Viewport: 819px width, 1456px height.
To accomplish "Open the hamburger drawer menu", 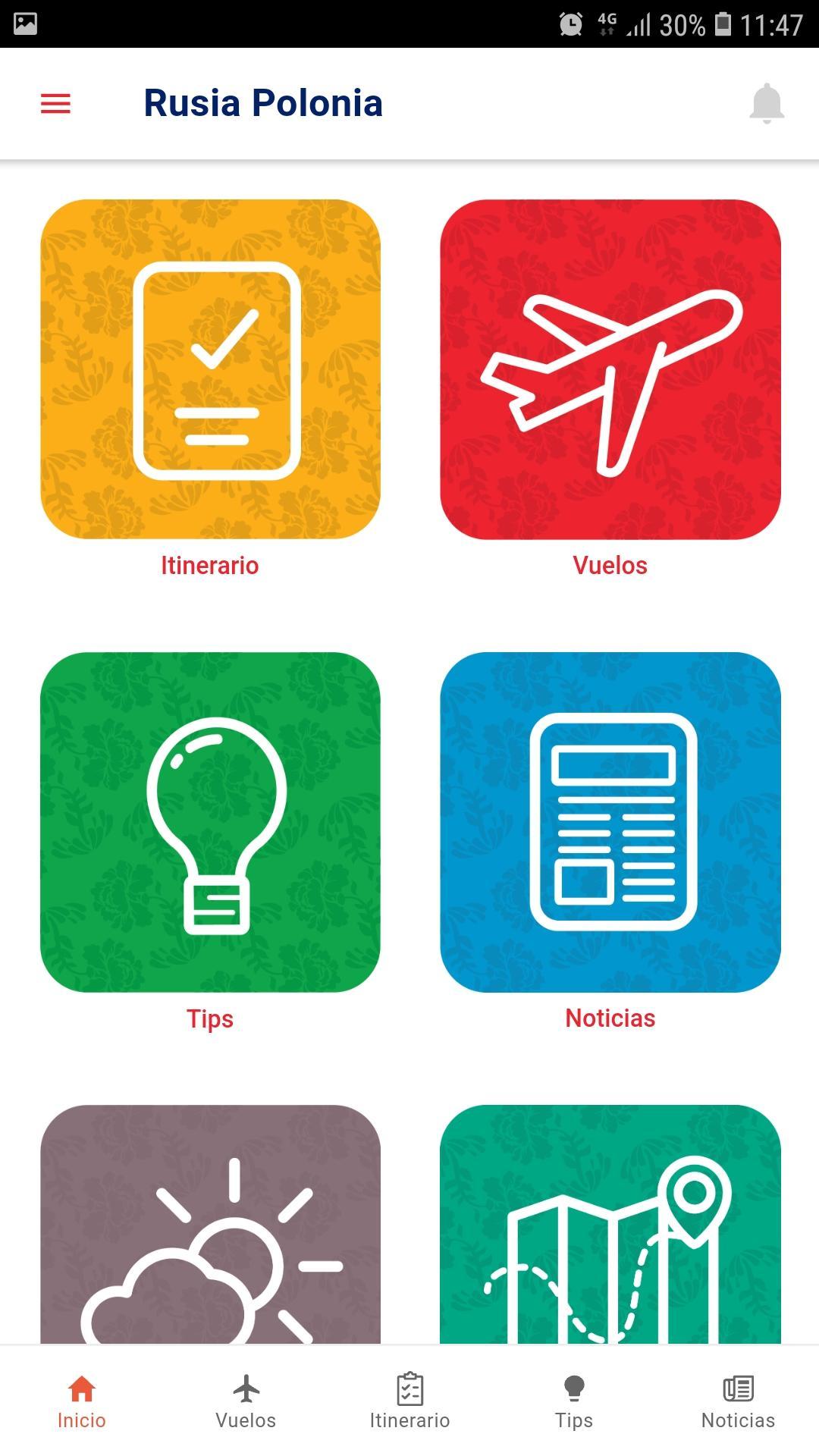I will 55,103.
